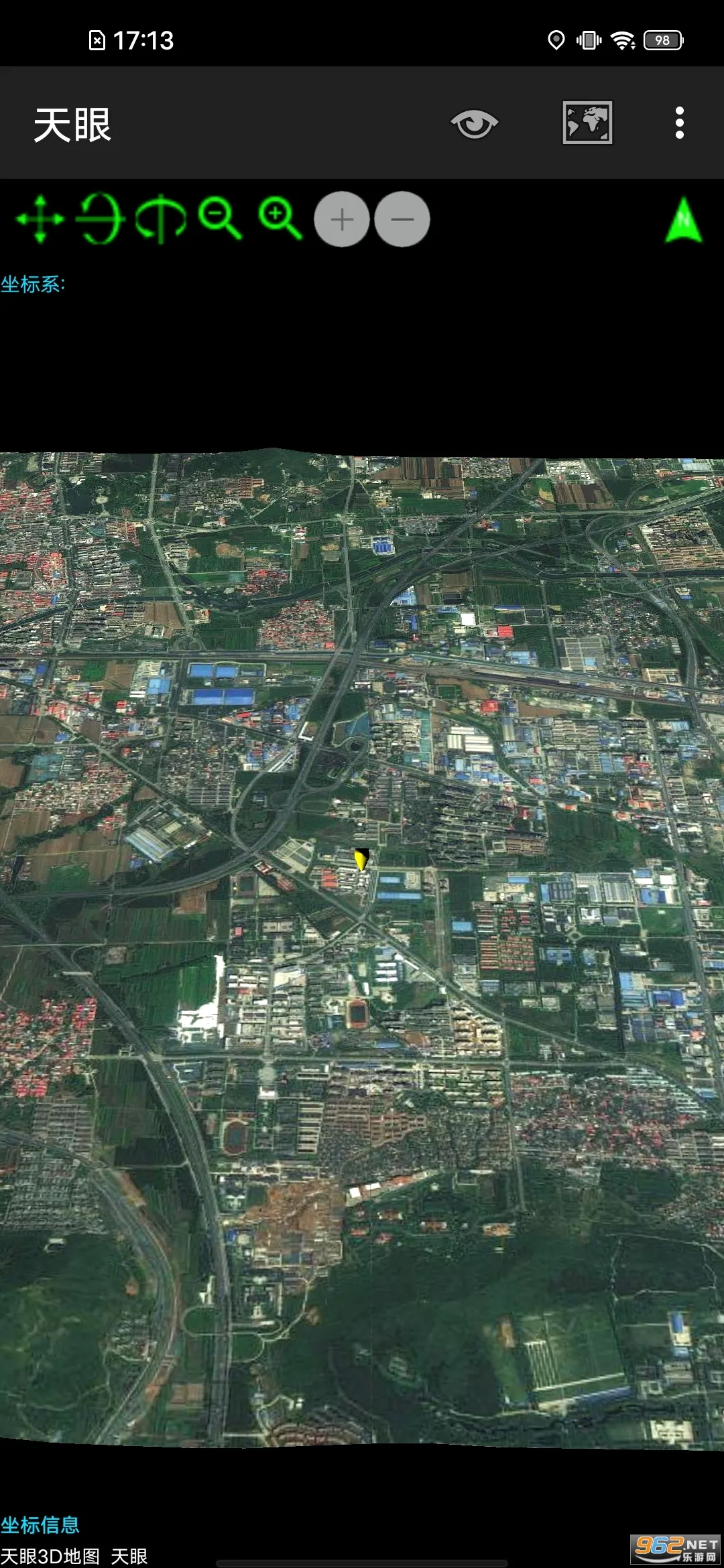Tap the gray minus button
This screenshot has width=724, height=1568.
(402, 219)
